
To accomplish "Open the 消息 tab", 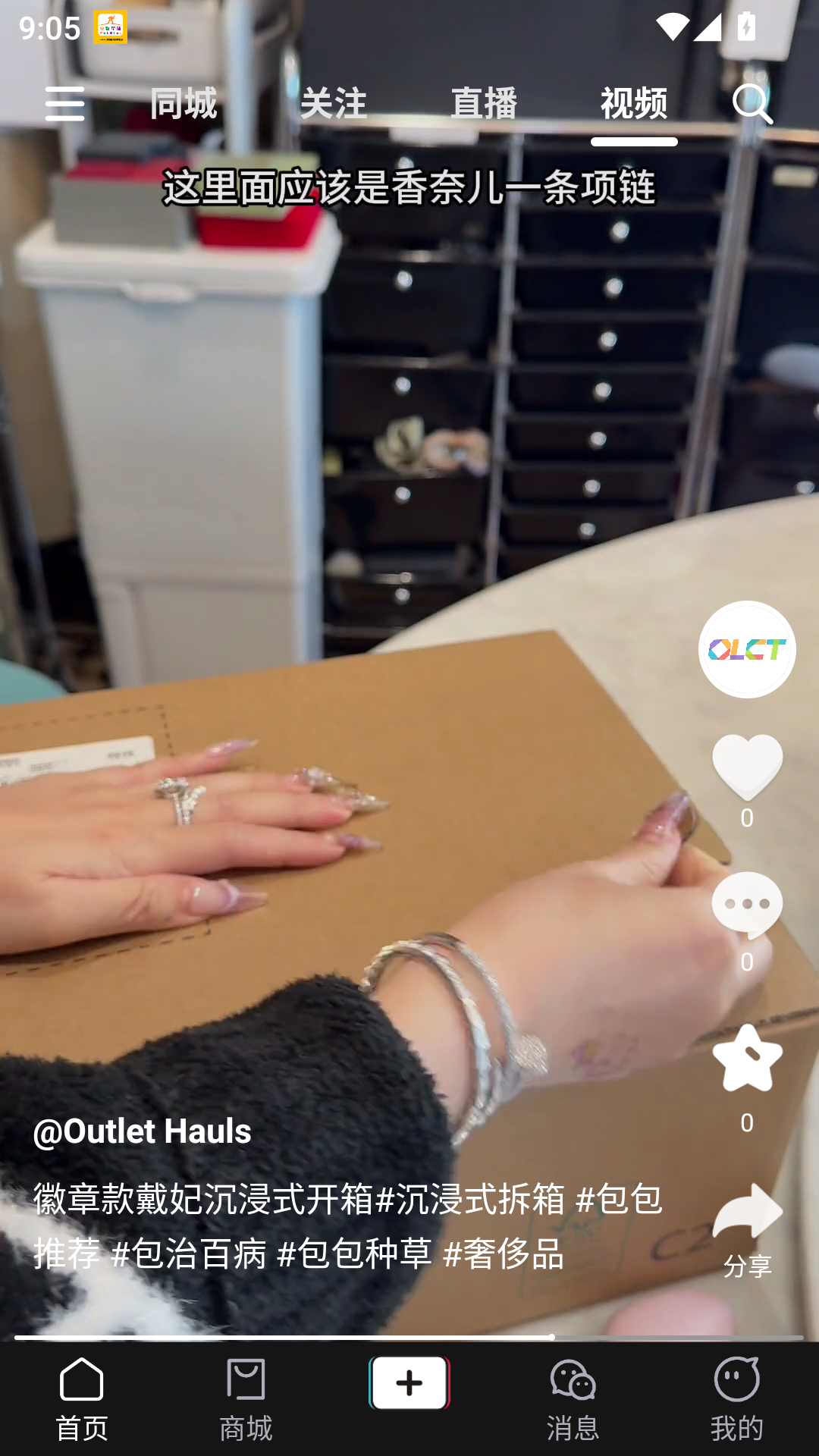I will (x=573, y=1399).
